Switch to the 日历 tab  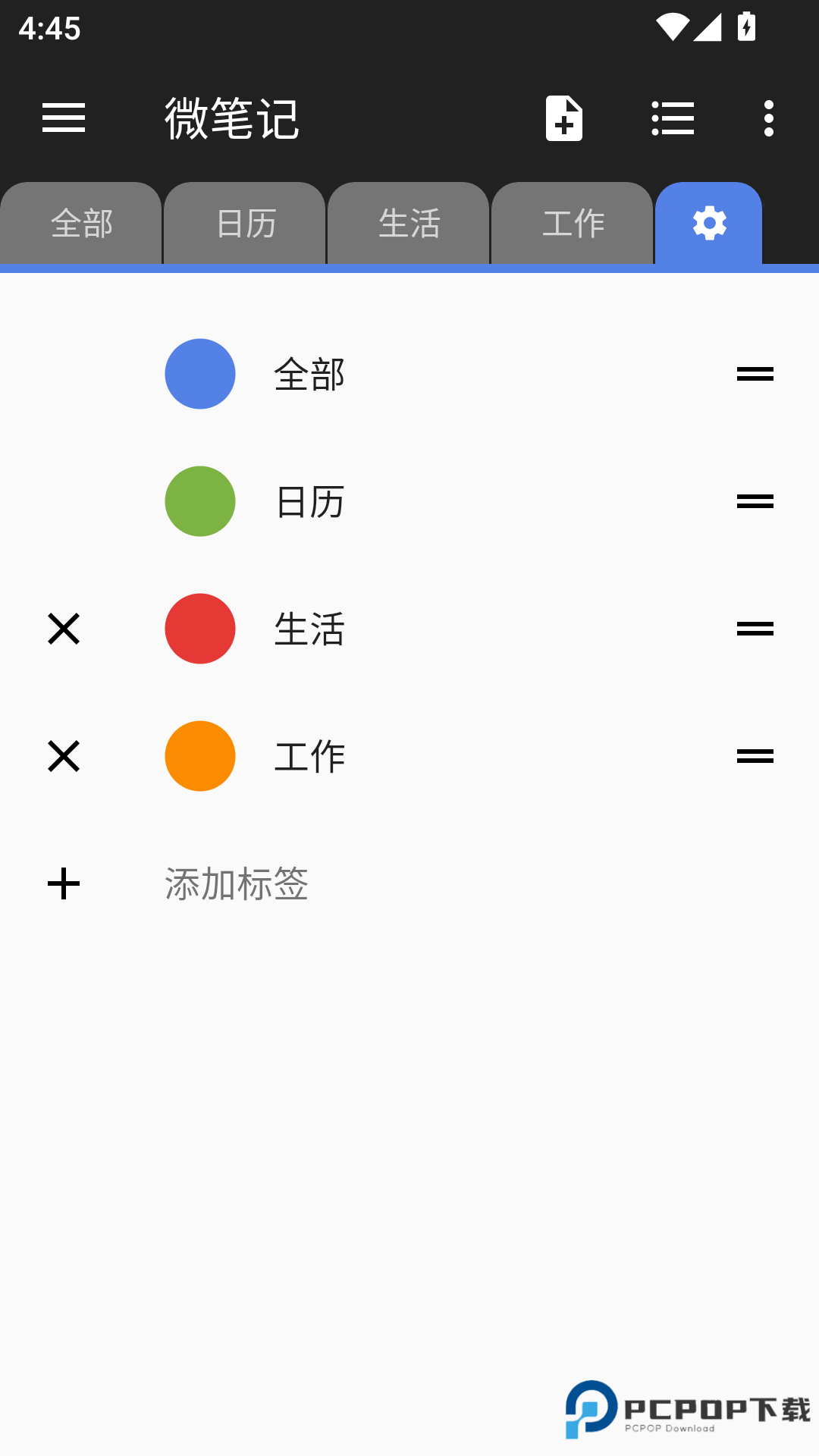click(x=244, y=223)
